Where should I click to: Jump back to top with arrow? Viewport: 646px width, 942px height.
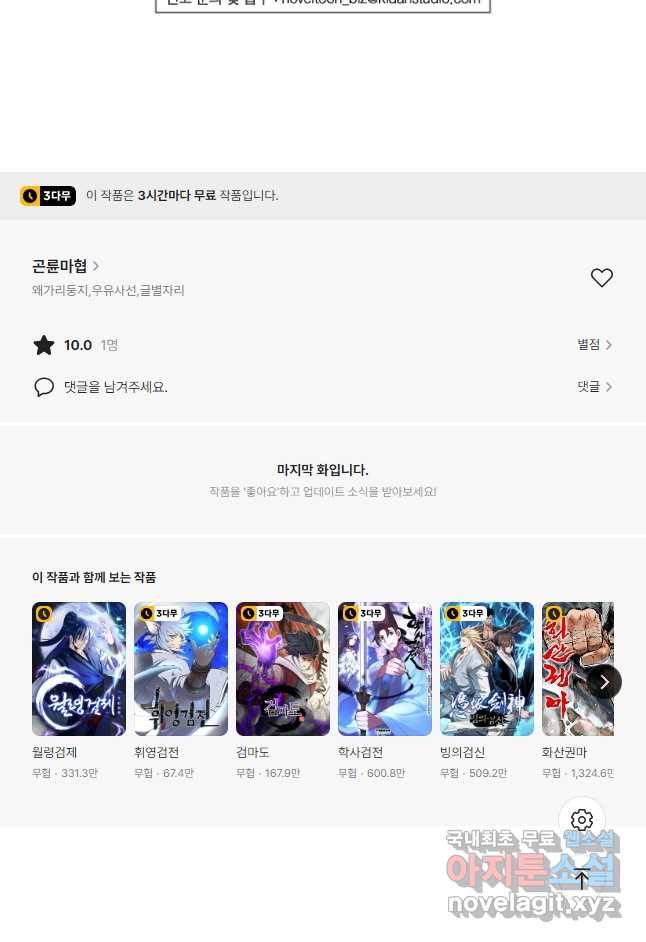[x=582, y=878]
